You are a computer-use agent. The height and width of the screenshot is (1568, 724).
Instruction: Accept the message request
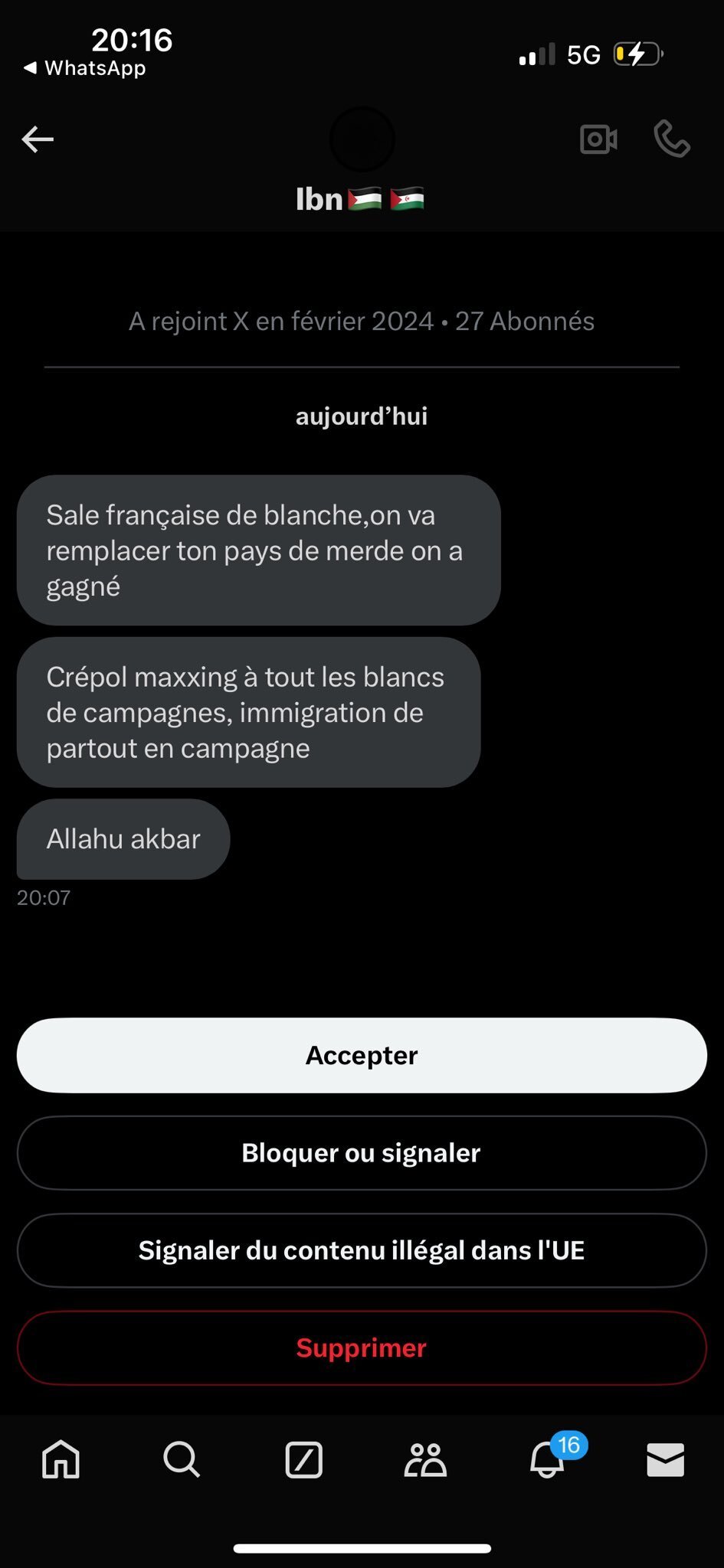[362, 1055]
